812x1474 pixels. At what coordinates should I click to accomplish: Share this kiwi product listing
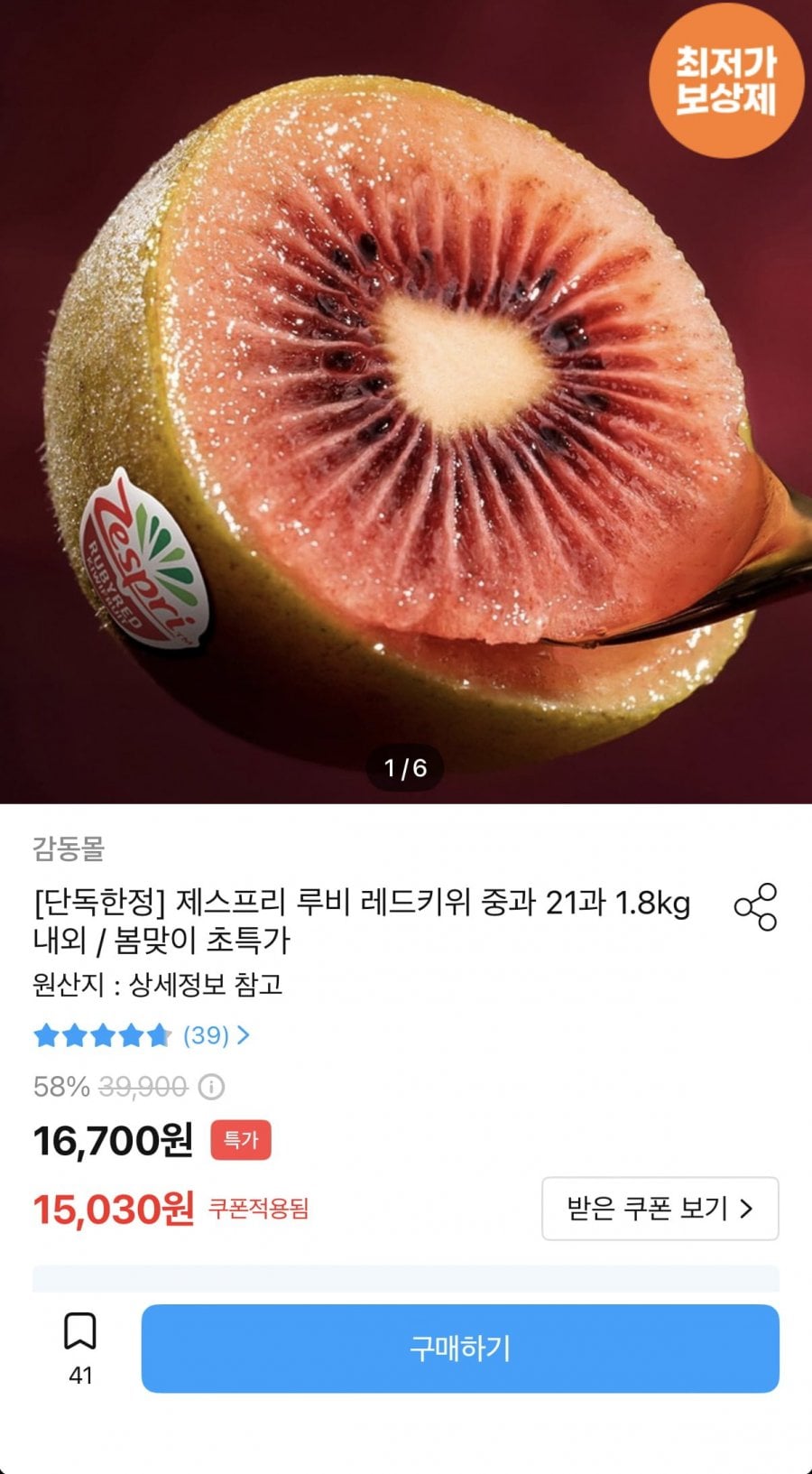tap(755, 906)
